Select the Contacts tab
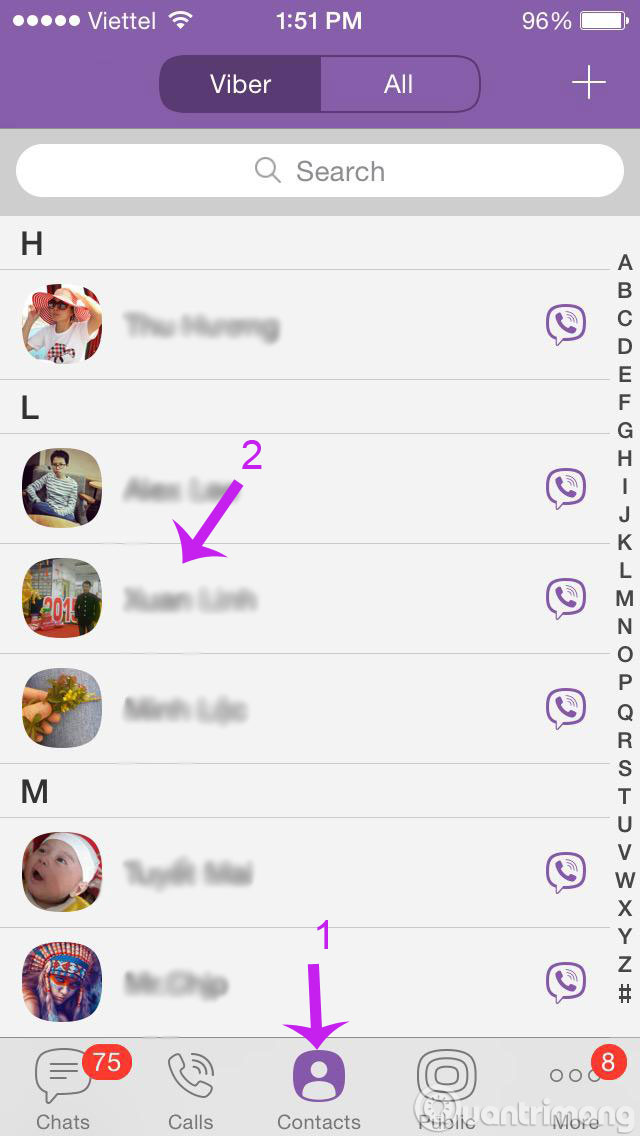The width and height of the screenshot is (640, 1136). click(319, 1088)
